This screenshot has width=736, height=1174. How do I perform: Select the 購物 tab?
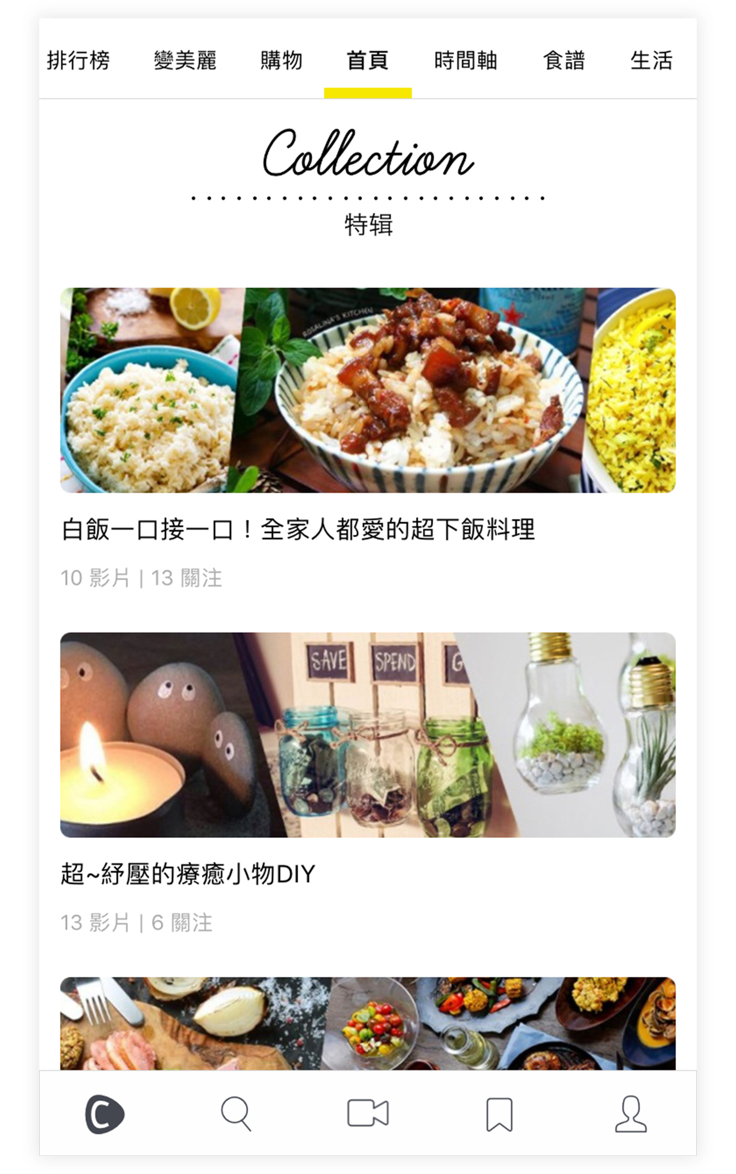tap(281, 60)
